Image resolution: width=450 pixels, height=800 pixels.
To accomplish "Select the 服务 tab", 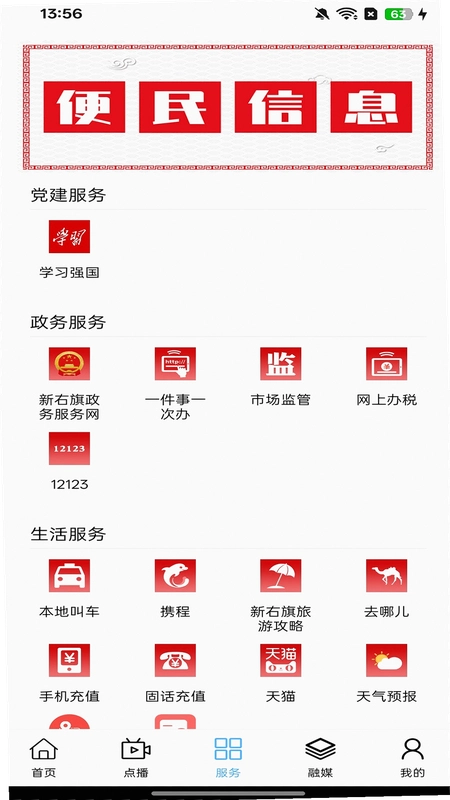I will pos(228,758).
